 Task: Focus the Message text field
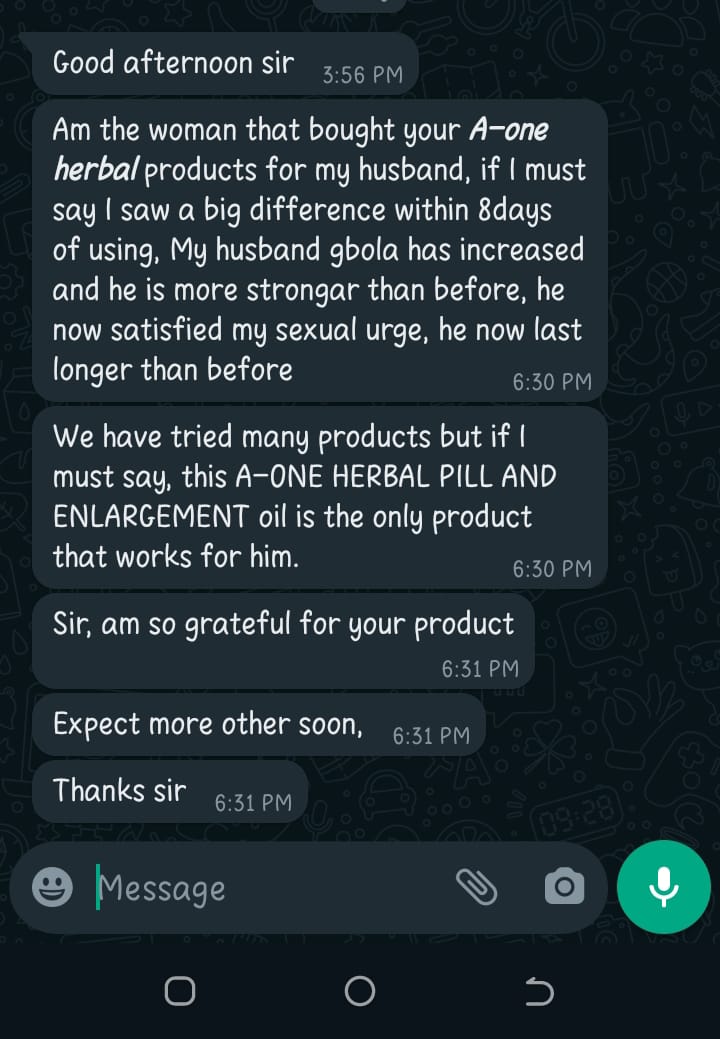pos(270,888)
